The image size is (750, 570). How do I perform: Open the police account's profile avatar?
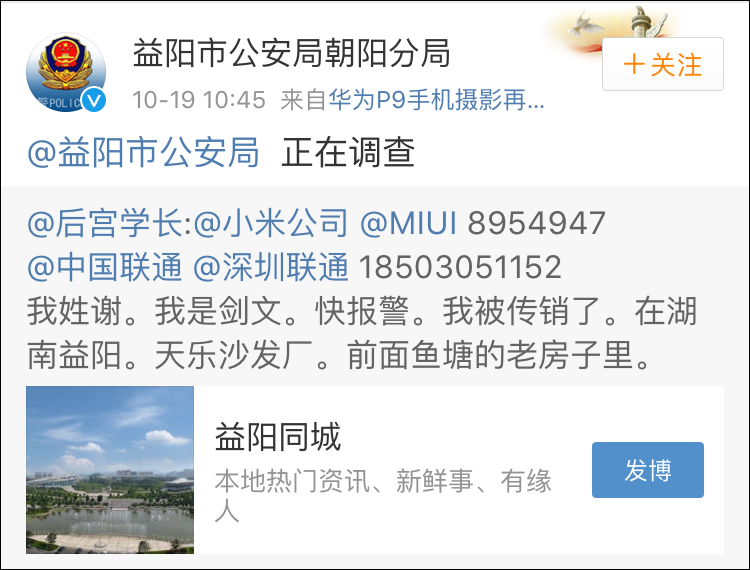(x=65, y=73)
